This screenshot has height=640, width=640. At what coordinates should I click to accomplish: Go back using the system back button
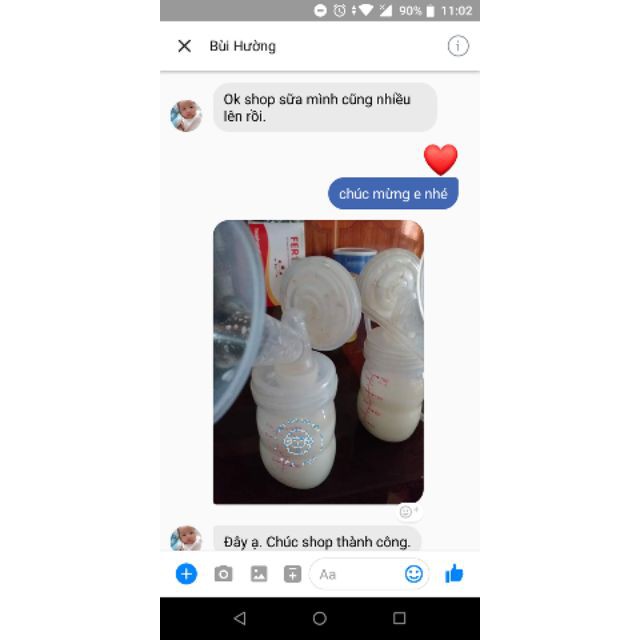239,618
